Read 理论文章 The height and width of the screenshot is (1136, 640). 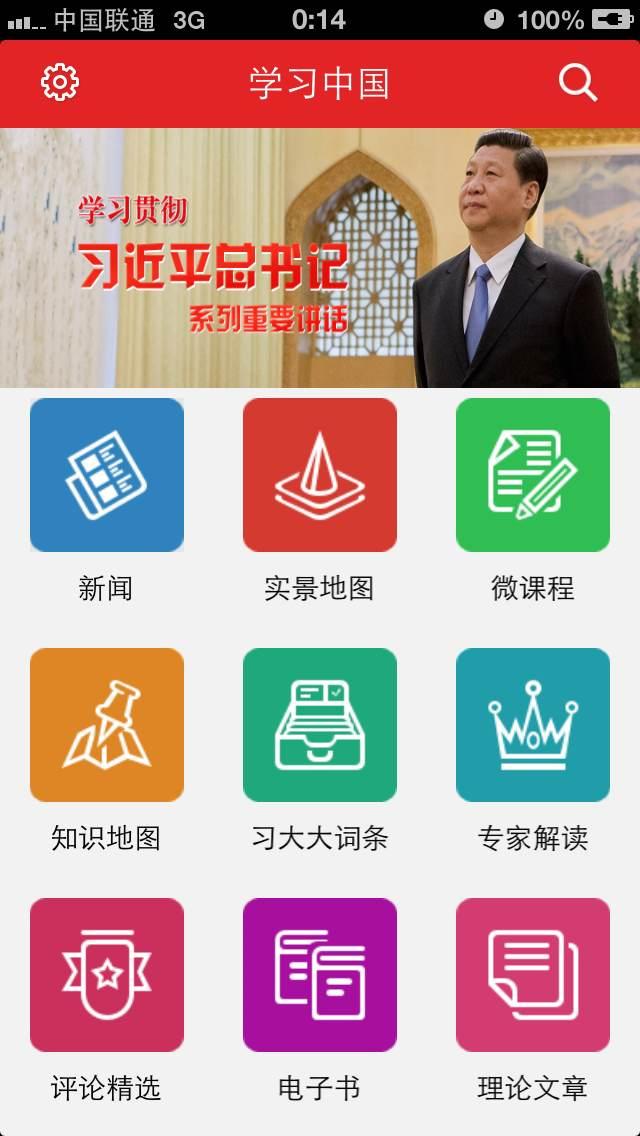tap(533, 976)
